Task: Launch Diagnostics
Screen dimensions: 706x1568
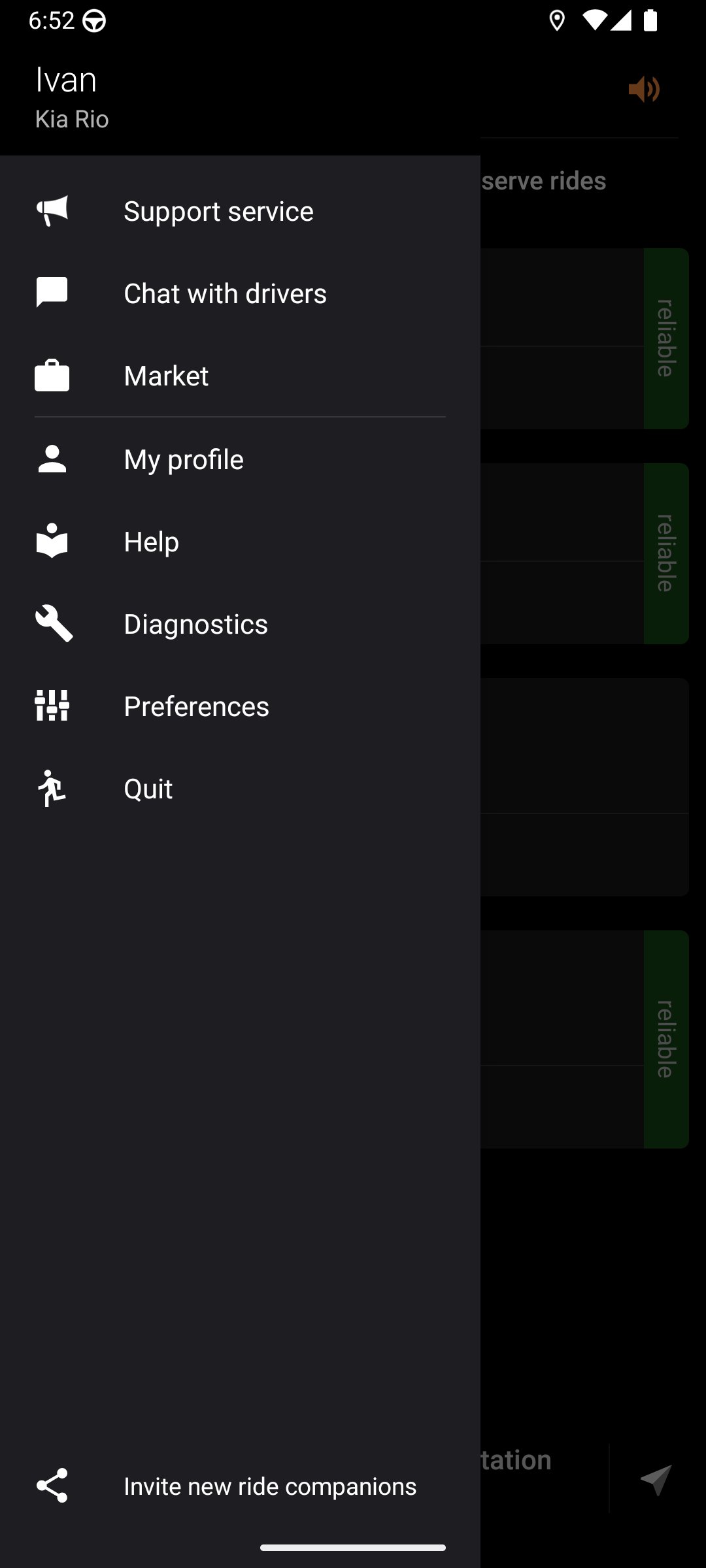Action: (195, 624)
